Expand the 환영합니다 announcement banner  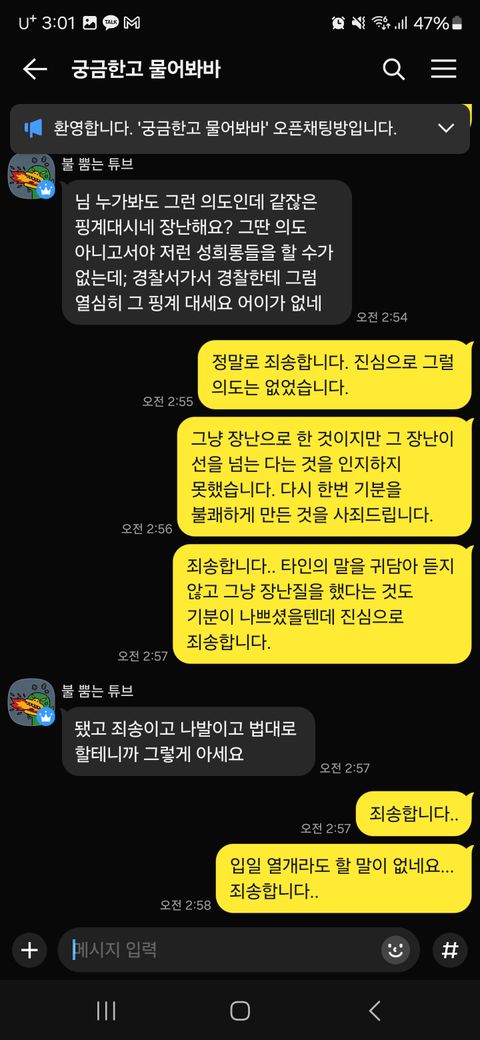(446, 128)
